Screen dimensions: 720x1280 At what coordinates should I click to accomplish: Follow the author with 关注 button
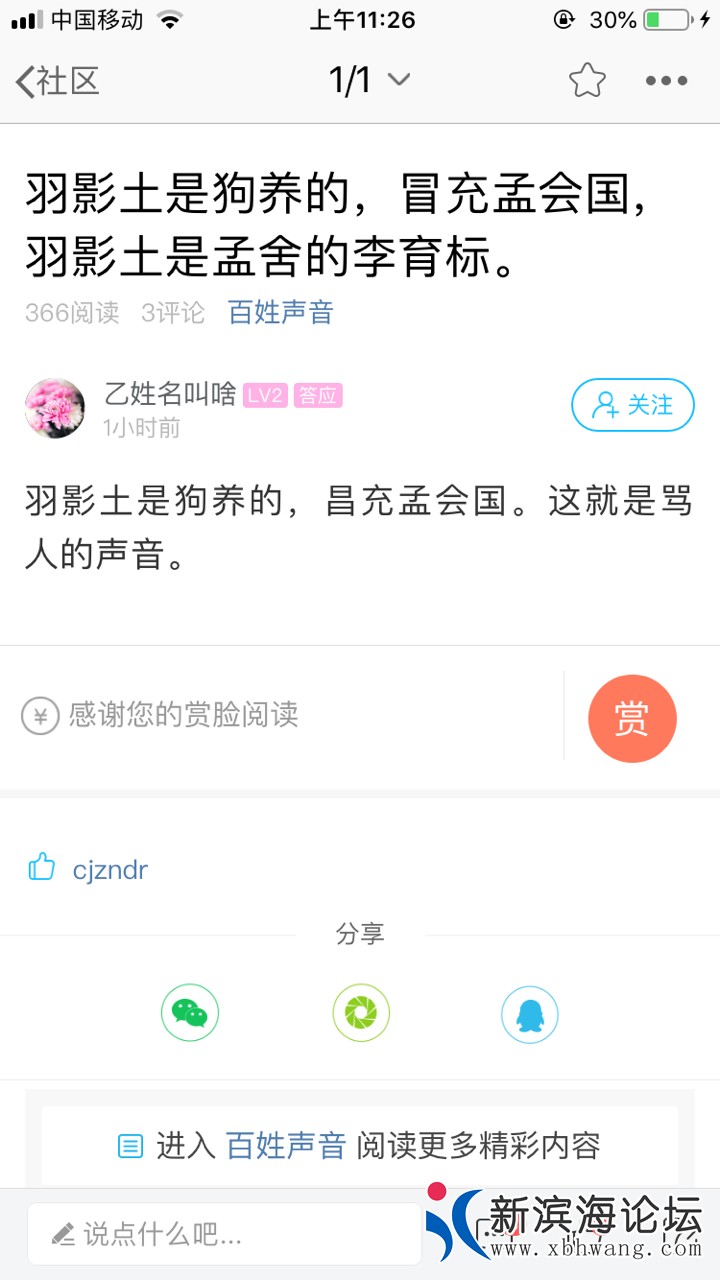point(632,405)
